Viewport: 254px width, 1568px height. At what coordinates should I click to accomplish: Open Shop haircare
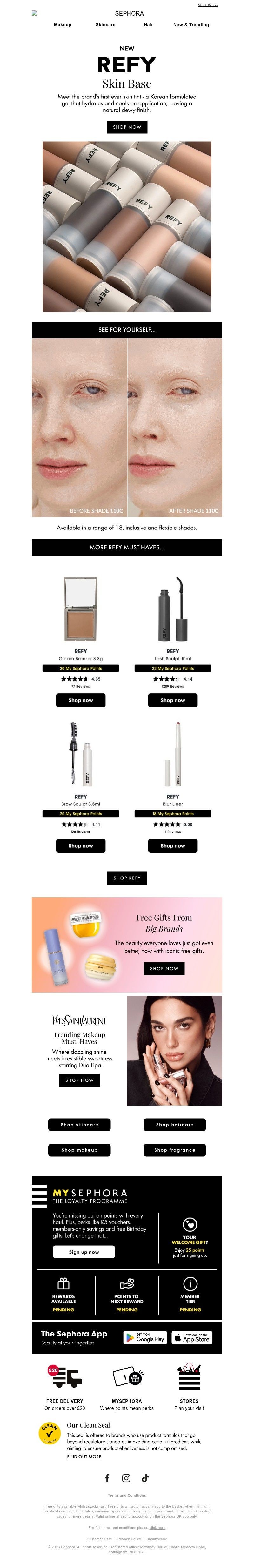pyautogui.click(x=174, y=1124)
